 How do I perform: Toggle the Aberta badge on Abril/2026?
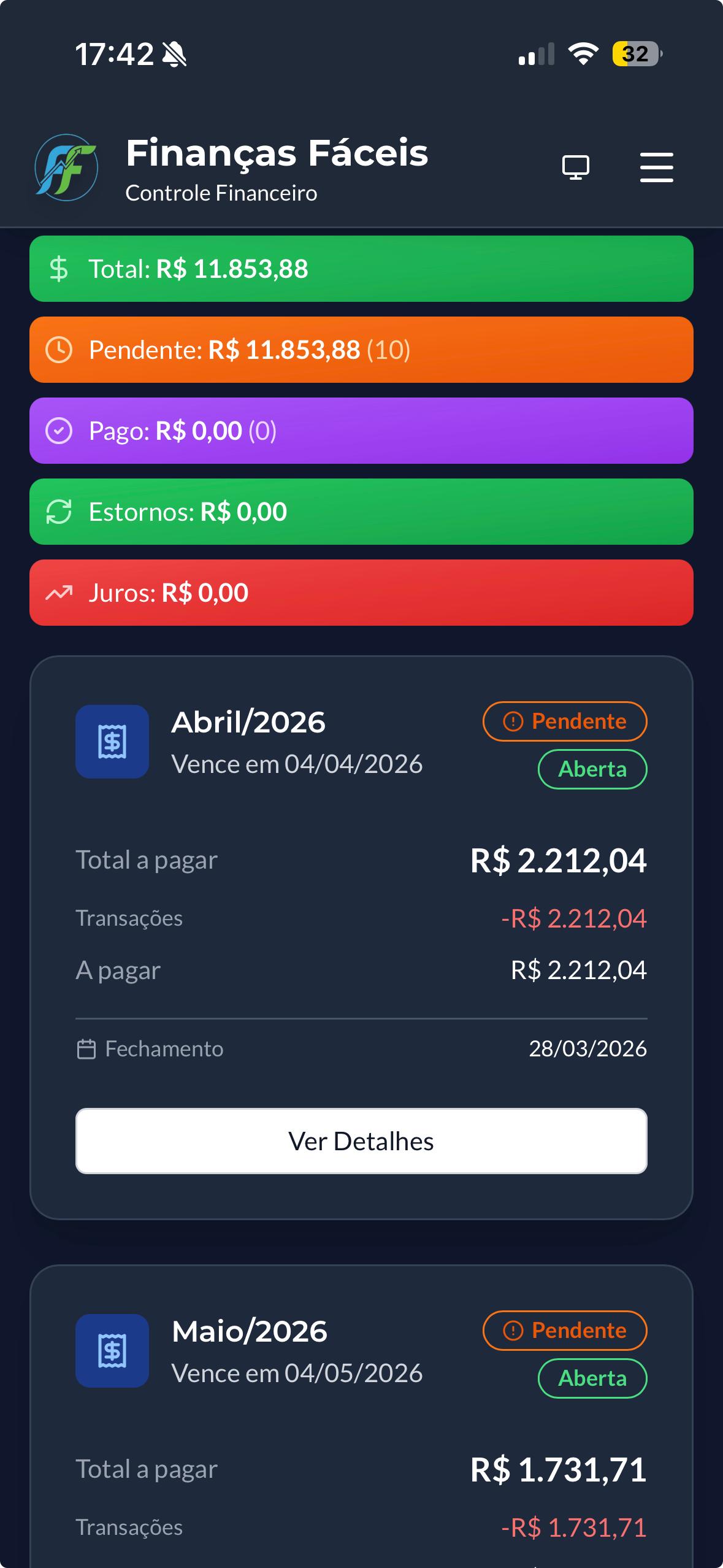(x=592, y=769)
